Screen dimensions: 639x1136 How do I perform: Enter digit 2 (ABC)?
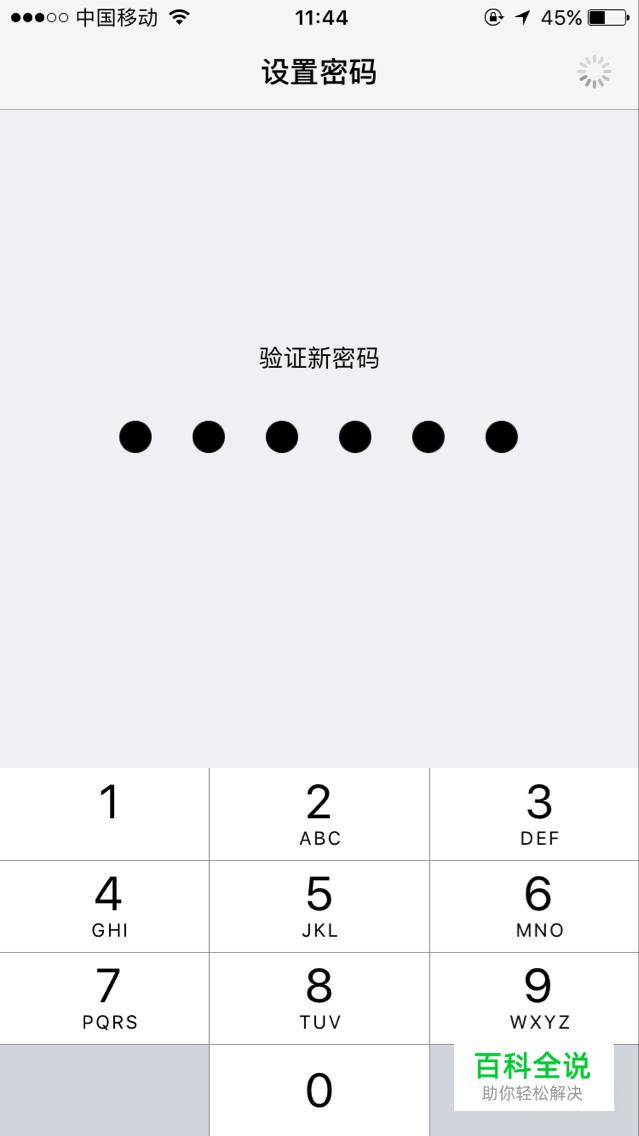point(320,814)
